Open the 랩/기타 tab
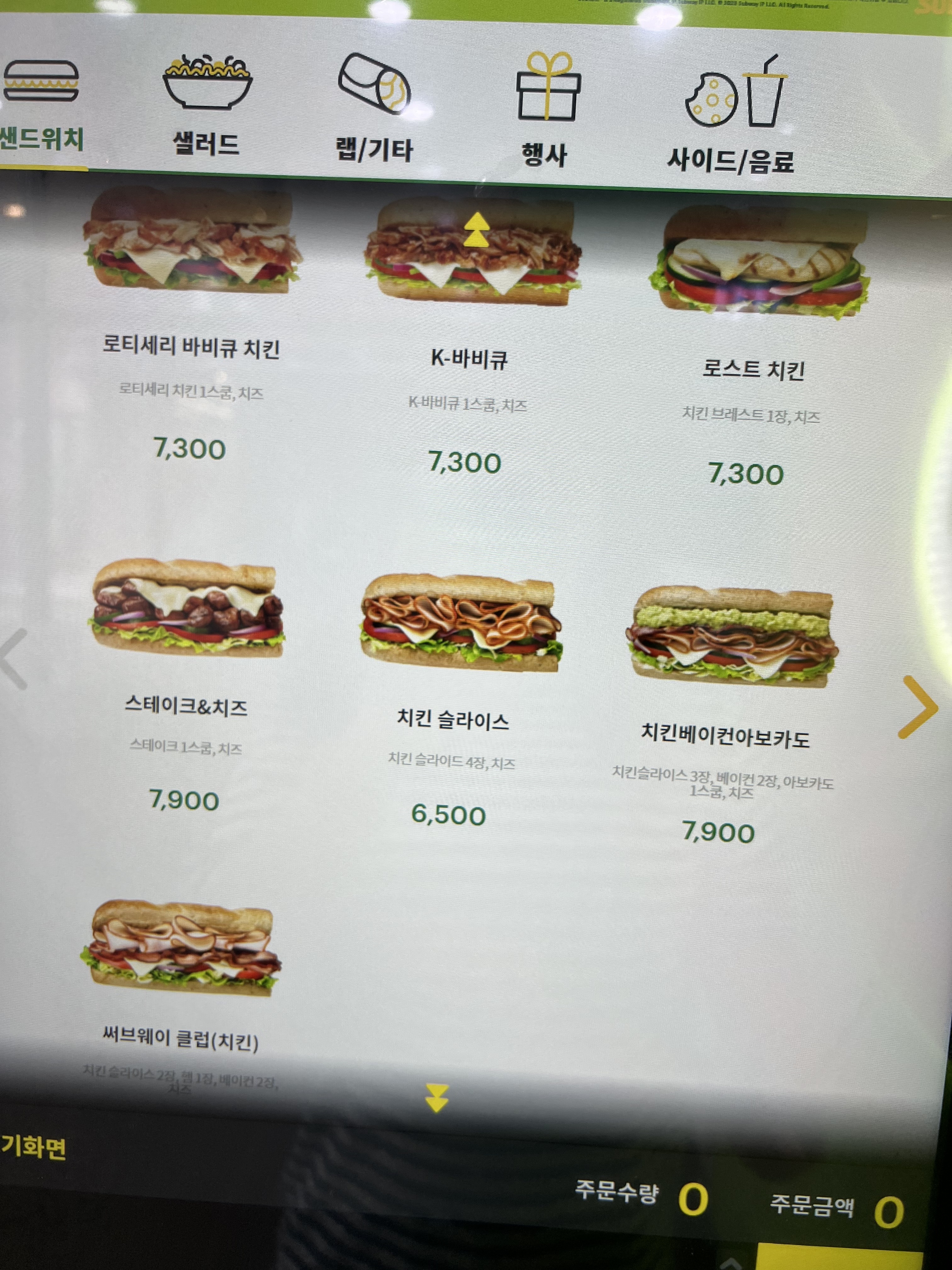This screenshot has width=952, height=1270. tap(374, 109)
